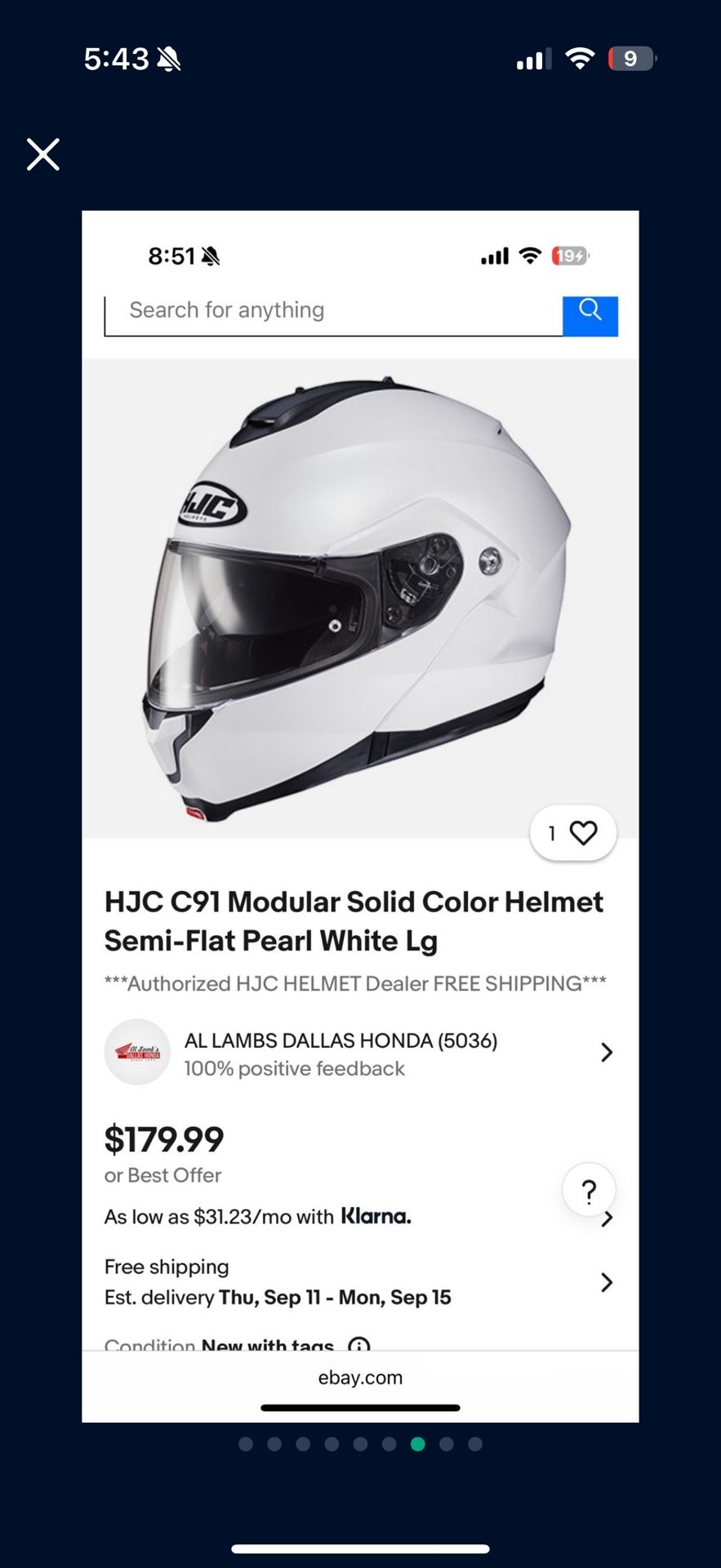Tap the Wi-Fi status icon
The width and height of the screenshot is (721, 1568).
(580, 57)
